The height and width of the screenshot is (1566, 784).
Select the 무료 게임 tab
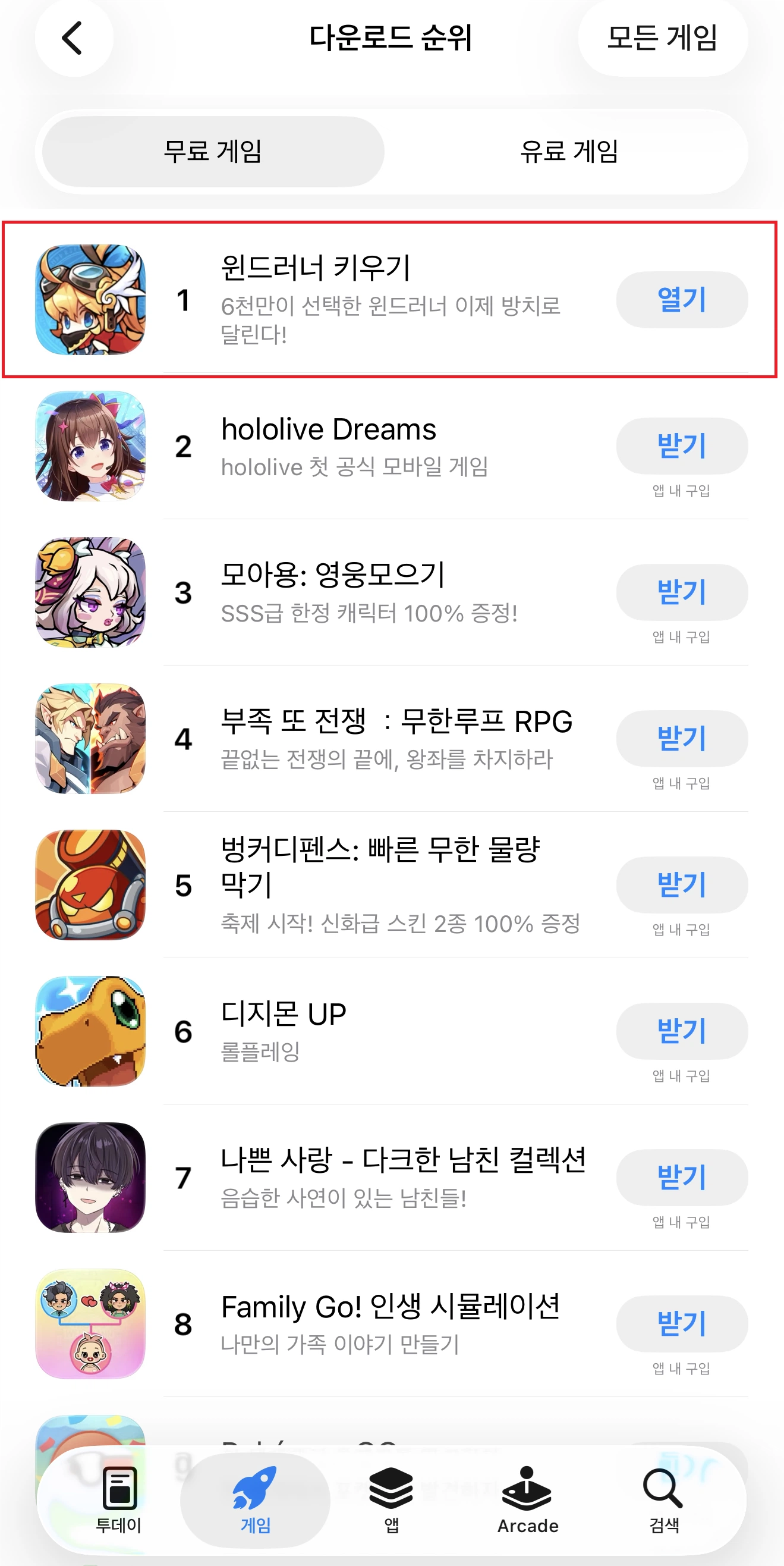213,152
